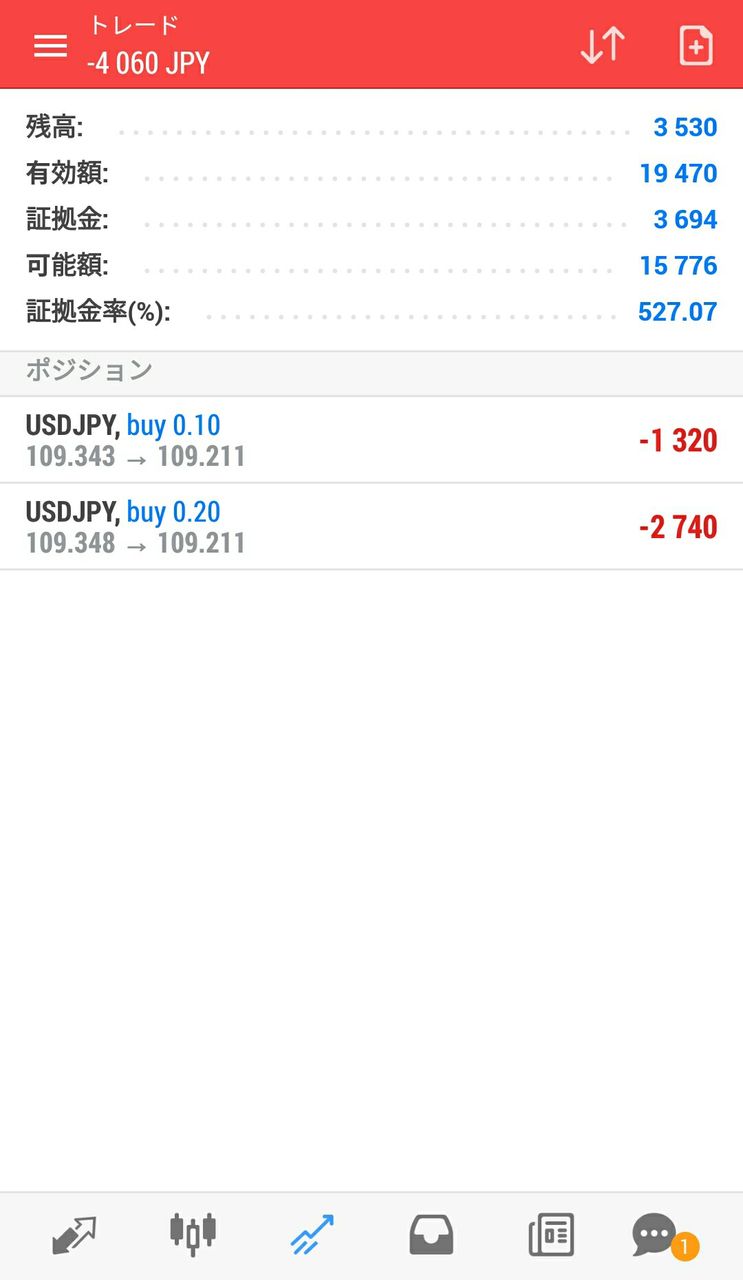
Task: Select the trade tab
Action: pos(312,1235)
